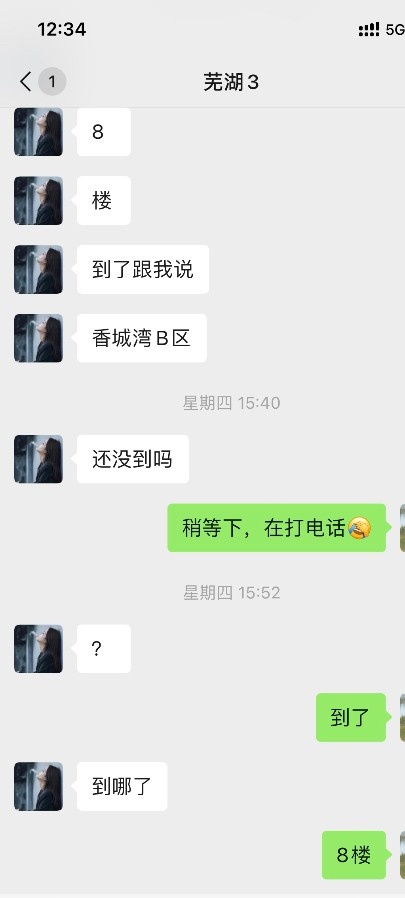View profile from avatar beside 到哪了
This screenshot has width=405, height=898.
point(38,786)
